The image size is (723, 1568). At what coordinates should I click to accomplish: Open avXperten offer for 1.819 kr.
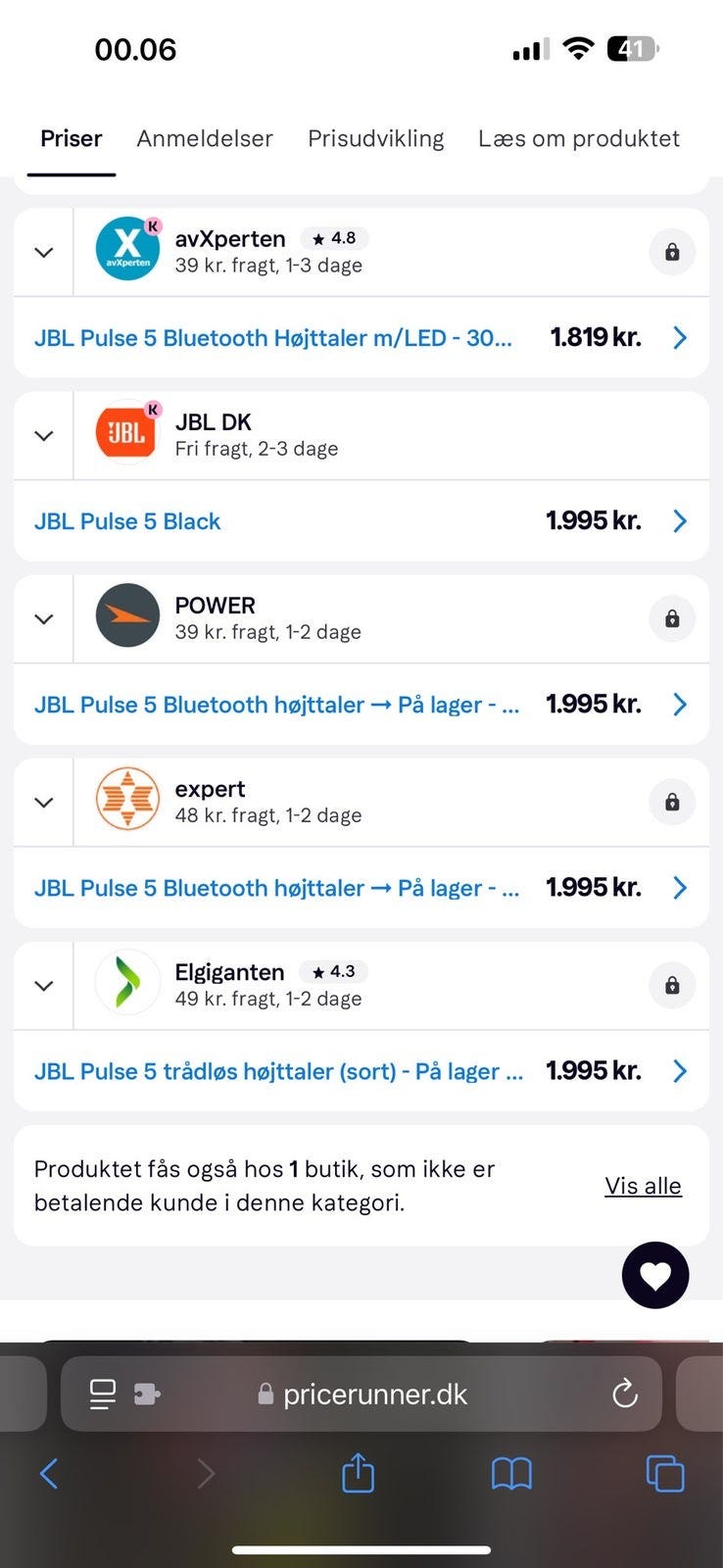[x=361, y=337]
